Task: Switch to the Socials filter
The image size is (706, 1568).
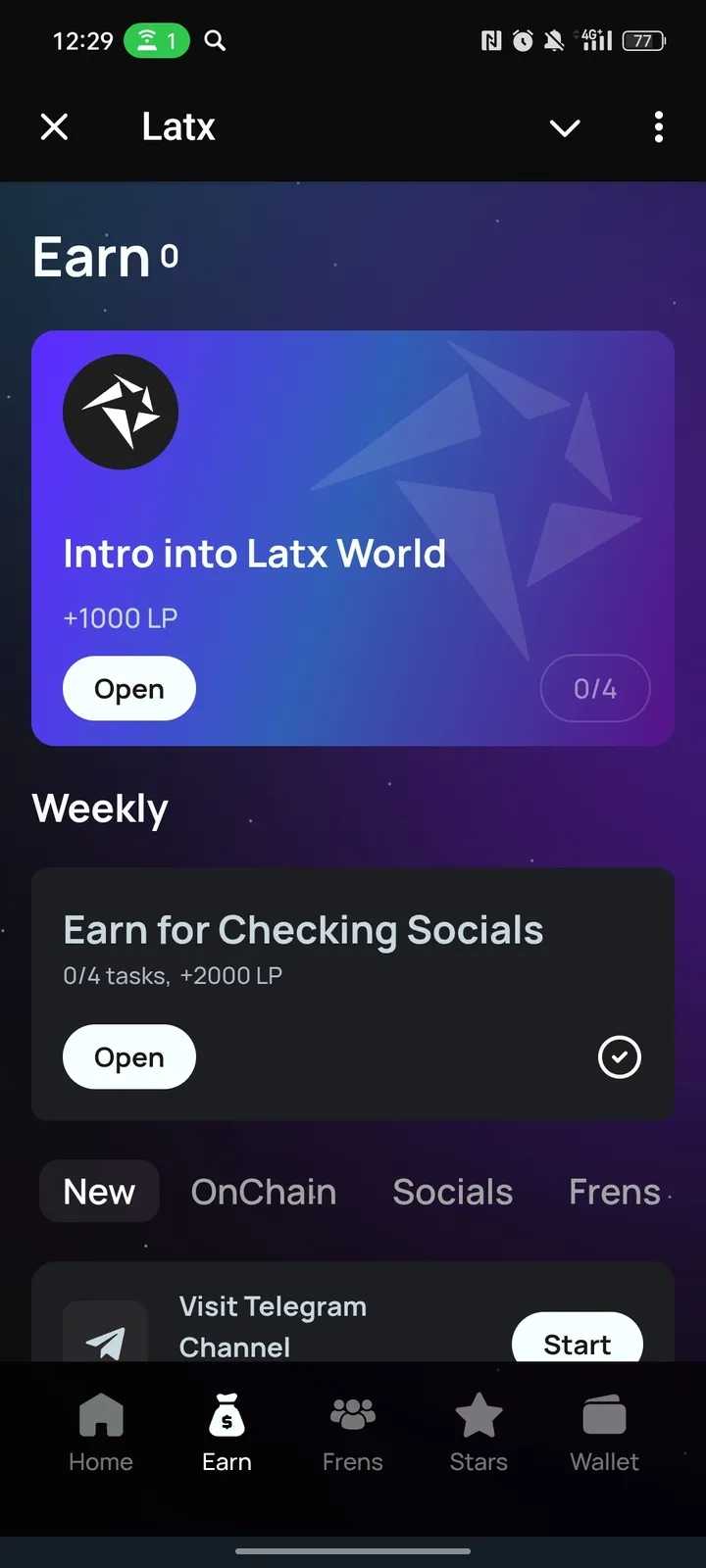Action: [452, 1191]
